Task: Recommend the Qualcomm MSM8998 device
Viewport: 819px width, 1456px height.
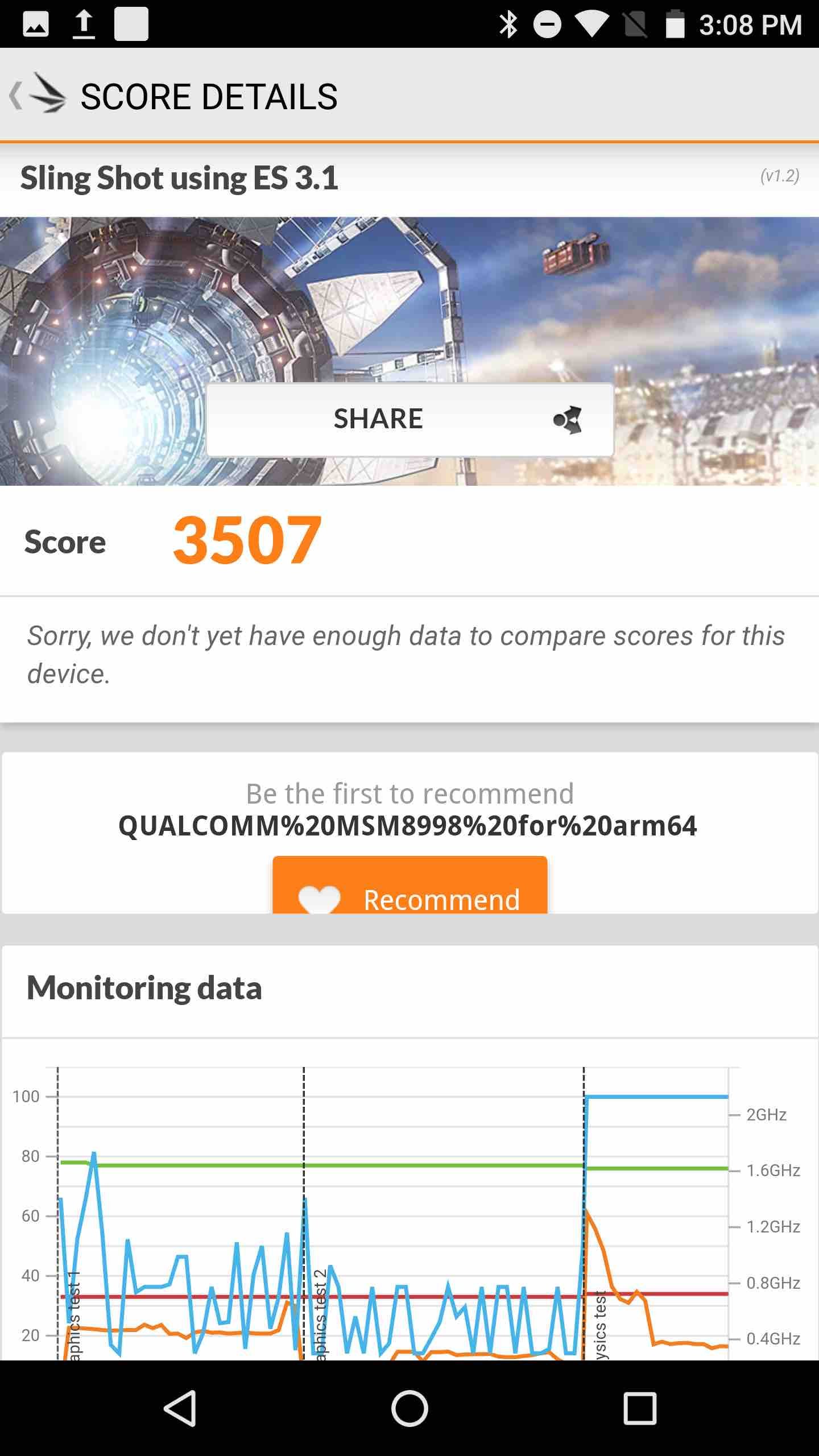Action: pyautogui.click(x=409, y=887)
